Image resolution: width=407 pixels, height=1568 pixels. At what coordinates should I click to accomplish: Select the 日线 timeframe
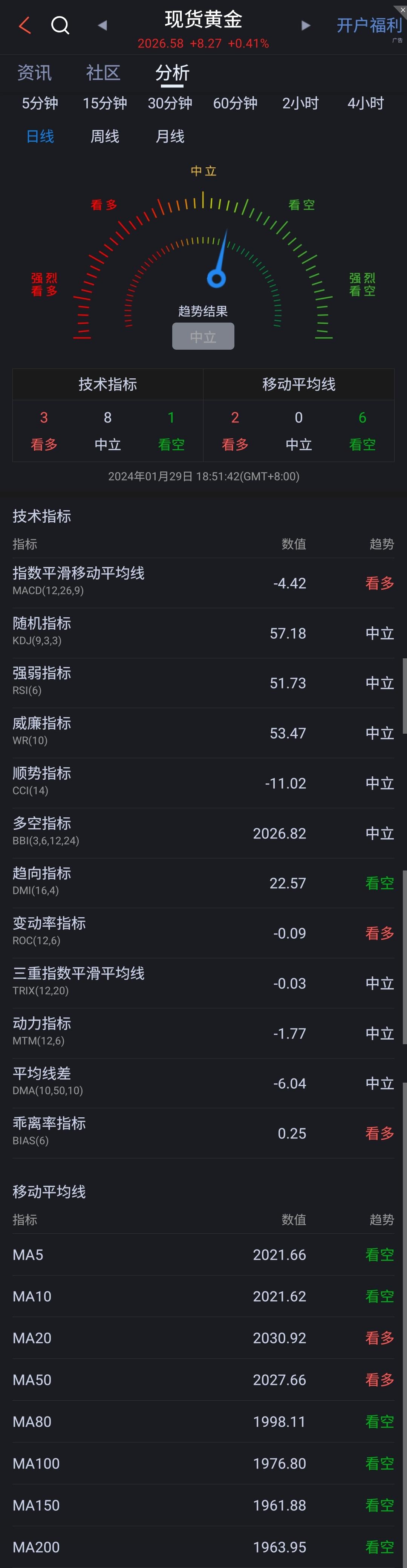coord(40,136)
